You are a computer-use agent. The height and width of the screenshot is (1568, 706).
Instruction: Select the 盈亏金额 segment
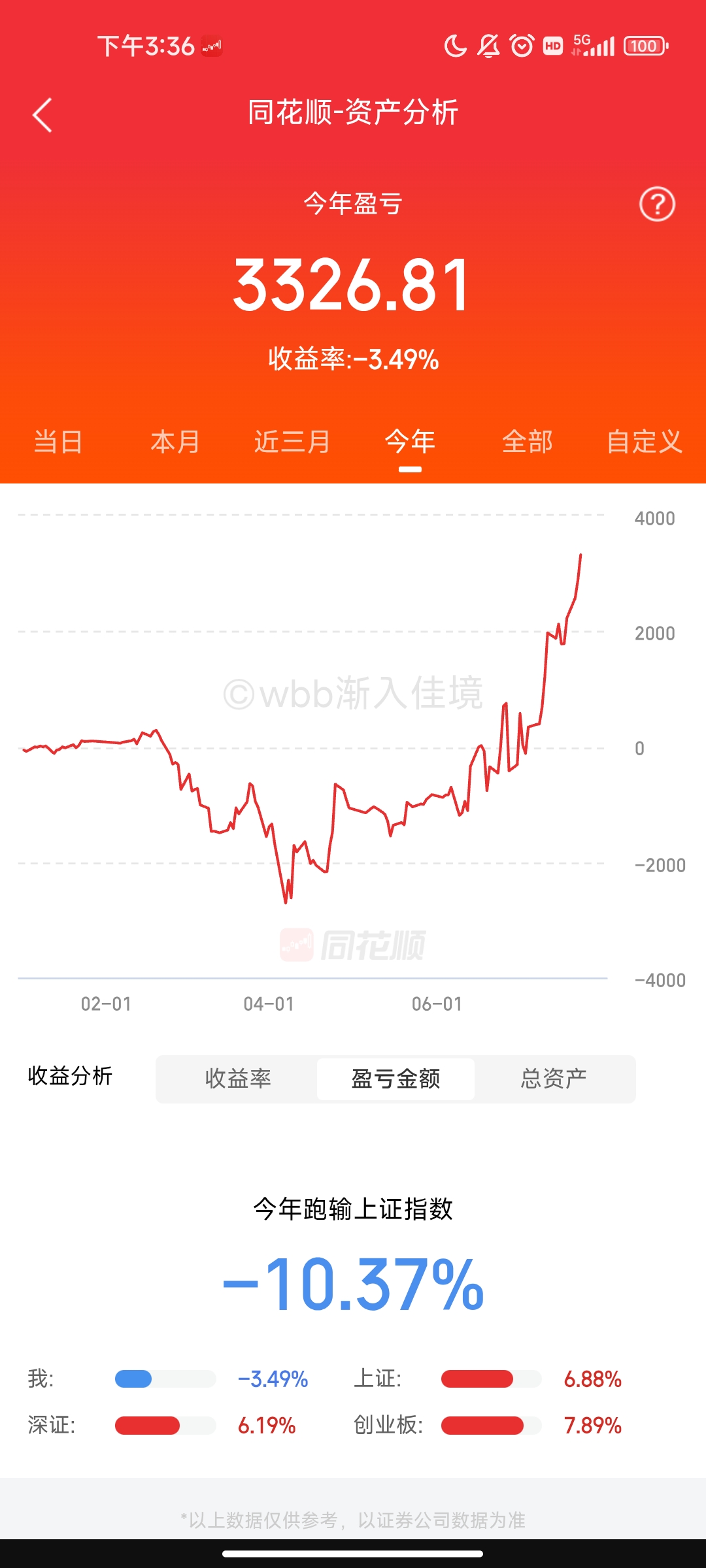[395, 1079]
